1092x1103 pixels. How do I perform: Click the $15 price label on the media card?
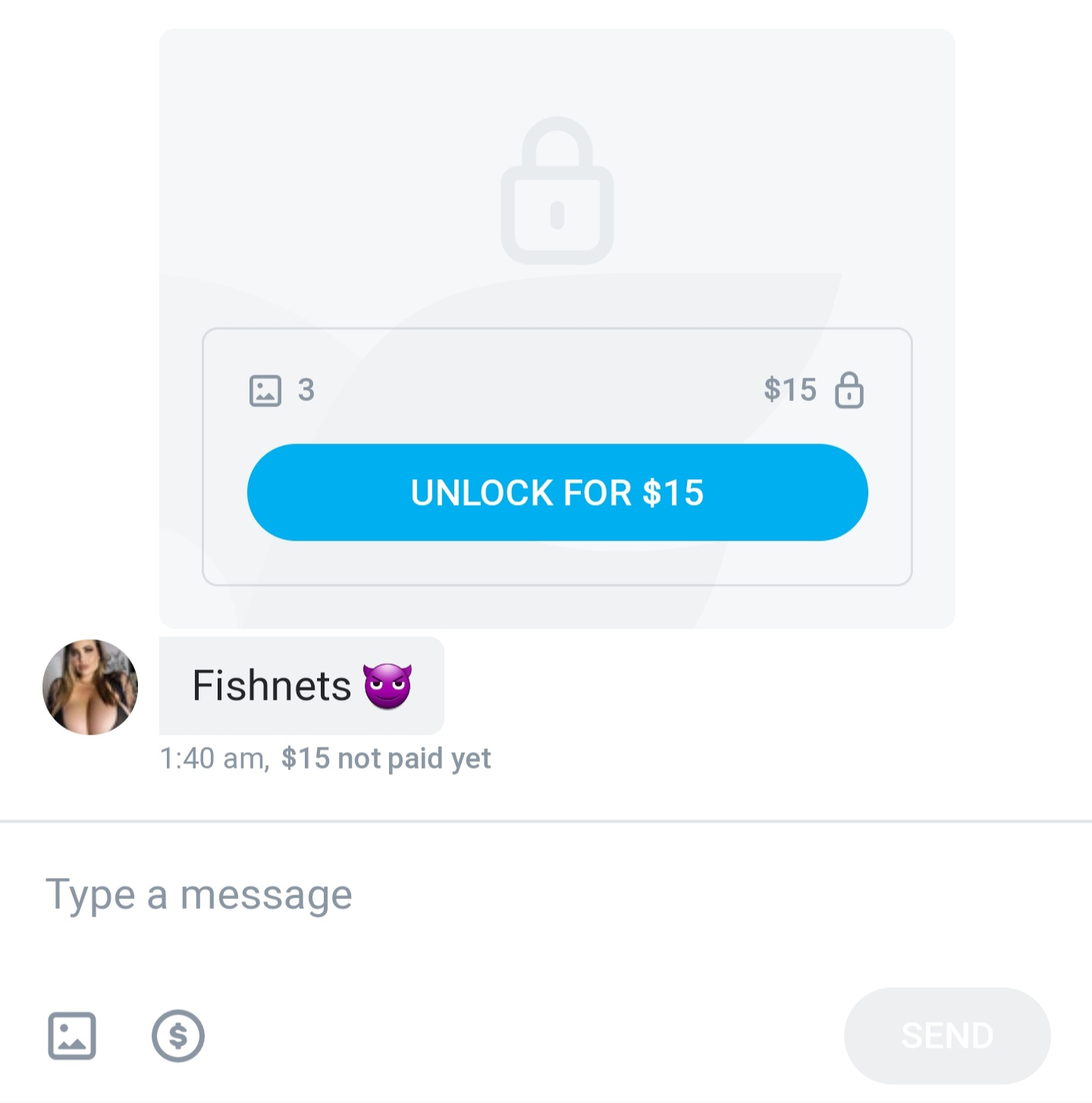(789, 390)
